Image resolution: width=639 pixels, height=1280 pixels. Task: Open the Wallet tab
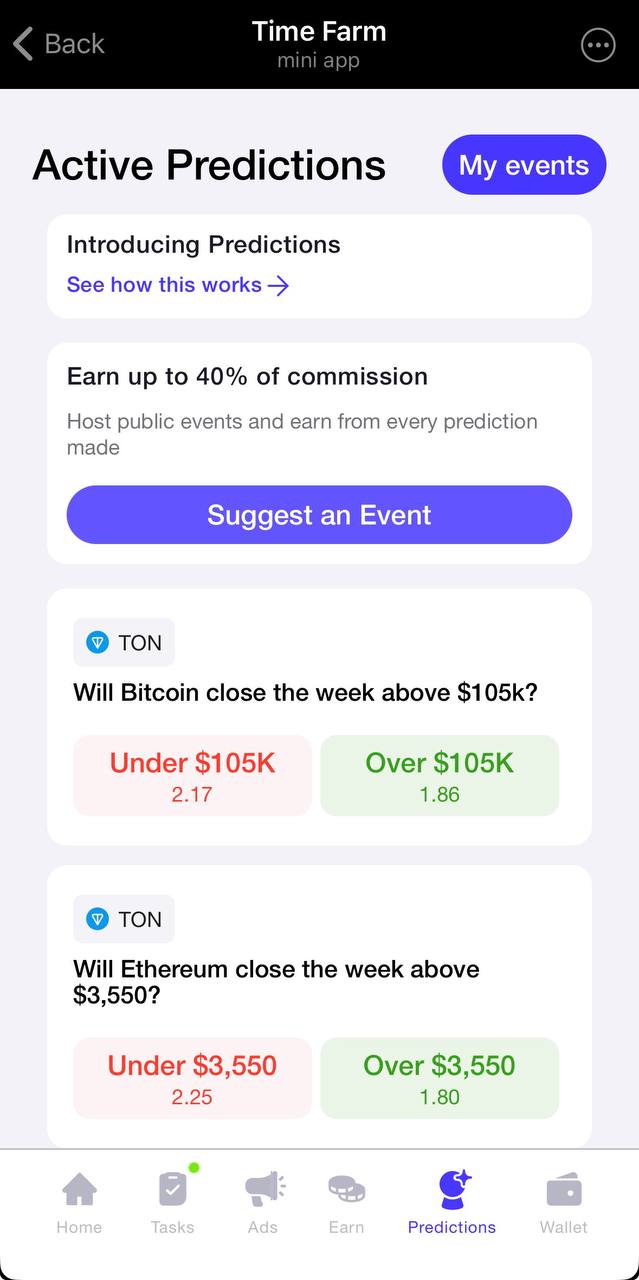coord(564,1204)
